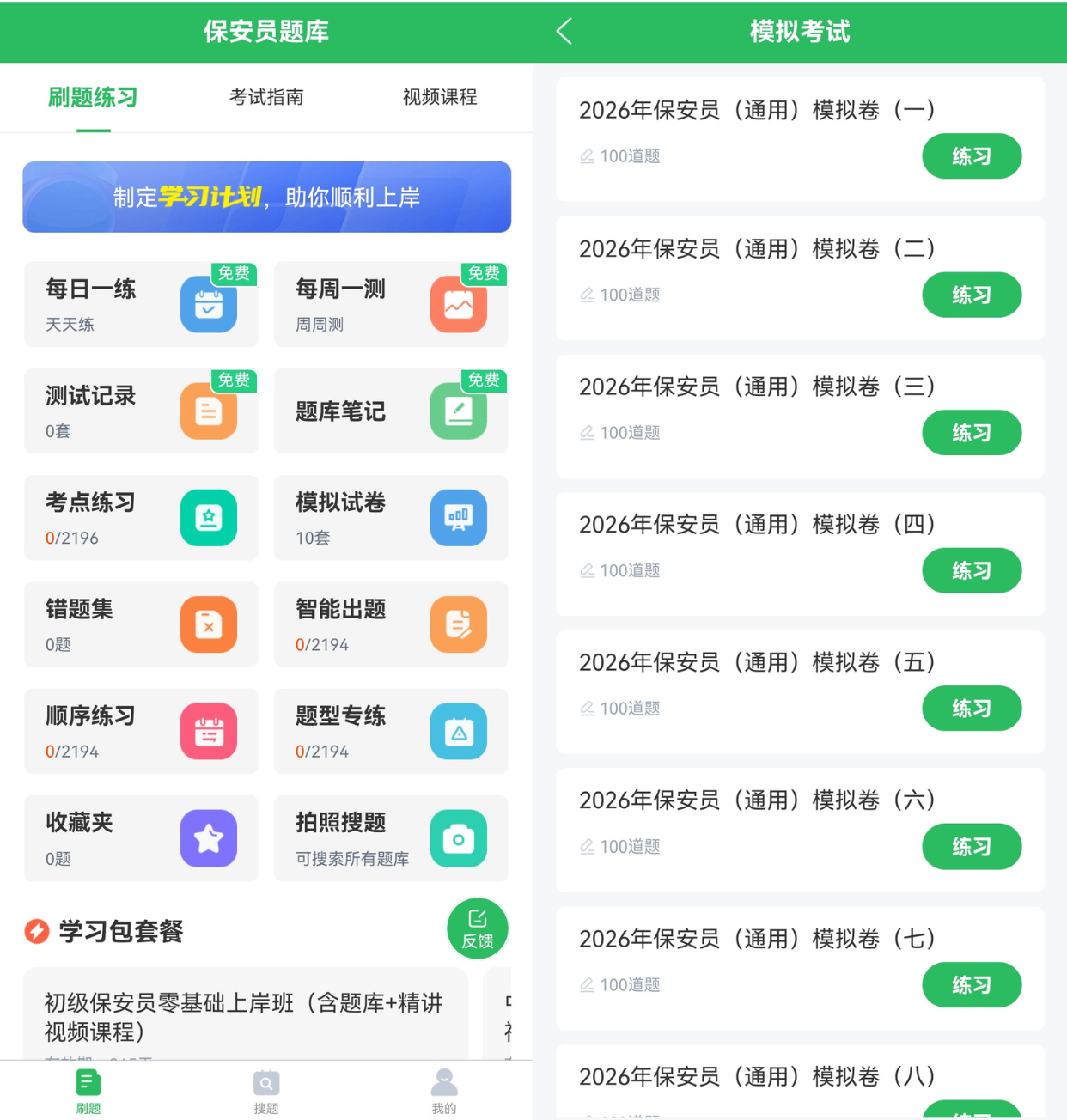Switch to the 考试指南 tab
This screenshot has width=1067, height=1120.
266,97
